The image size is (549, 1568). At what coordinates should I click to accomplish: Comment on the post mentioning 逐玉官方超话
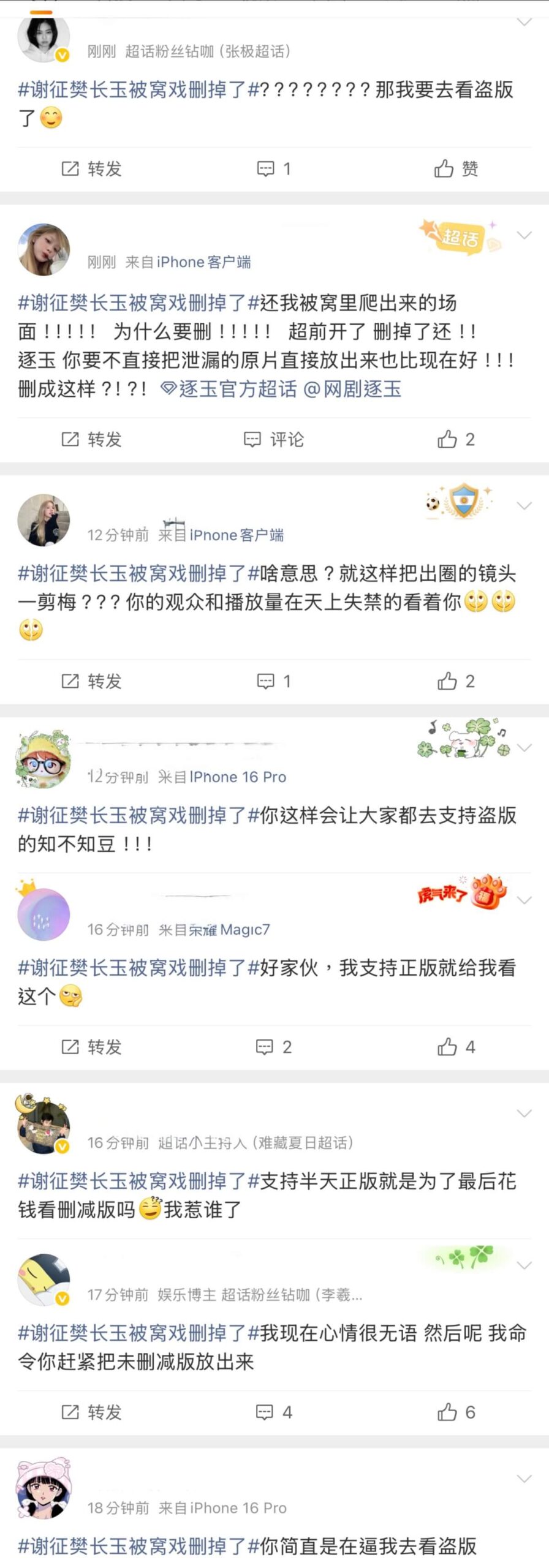tap(274, 439)
